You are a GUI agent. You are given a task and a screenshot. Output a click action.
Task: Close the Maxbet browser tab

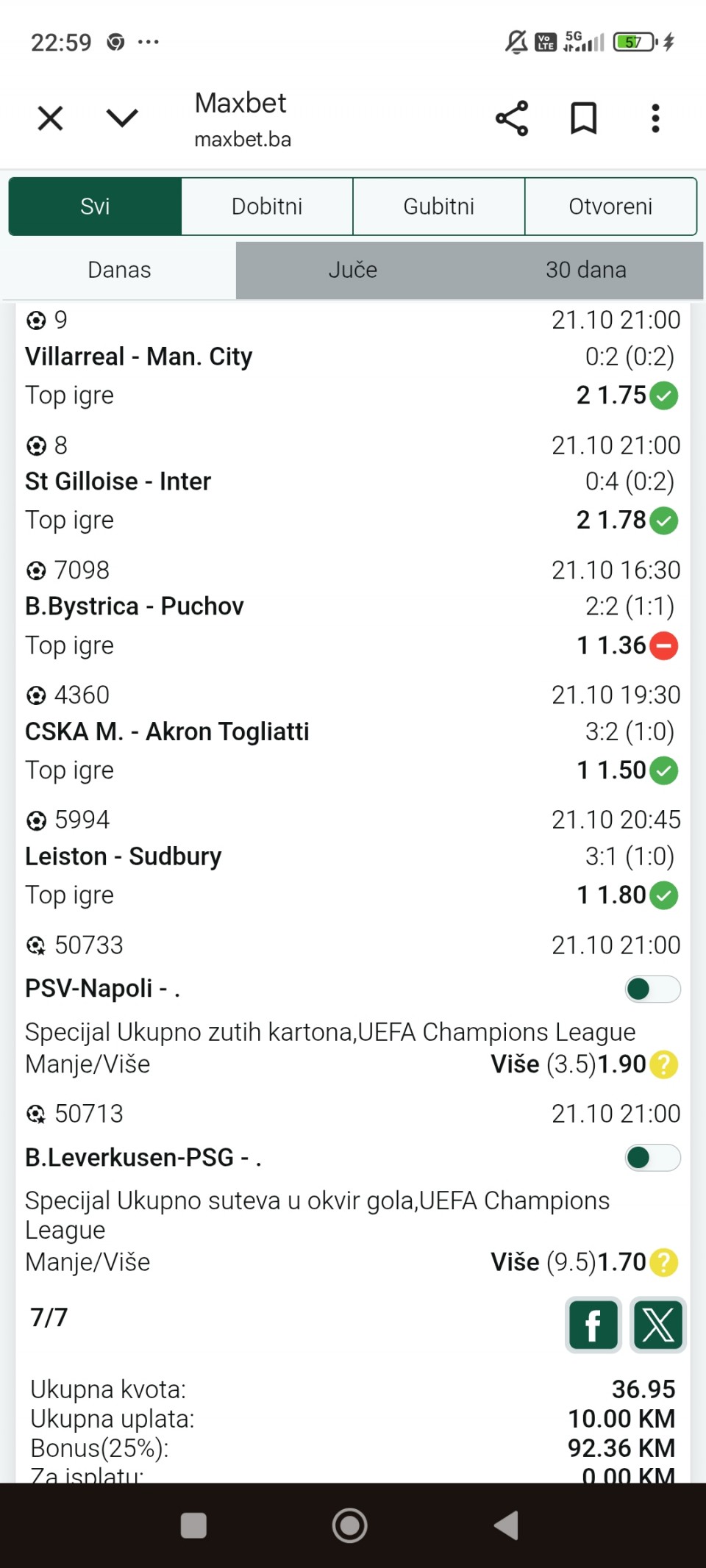50,118
